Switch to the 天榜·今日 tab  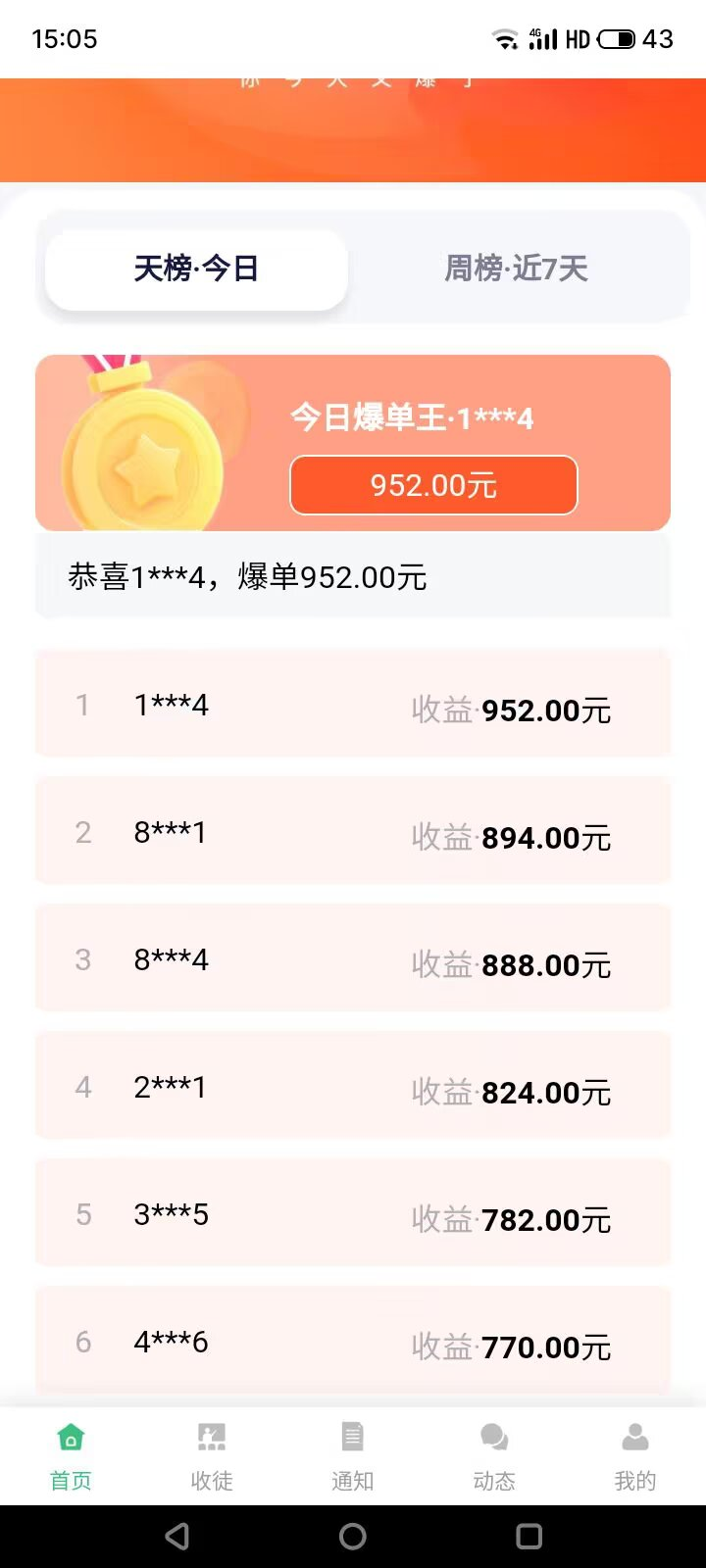point(195,269)
